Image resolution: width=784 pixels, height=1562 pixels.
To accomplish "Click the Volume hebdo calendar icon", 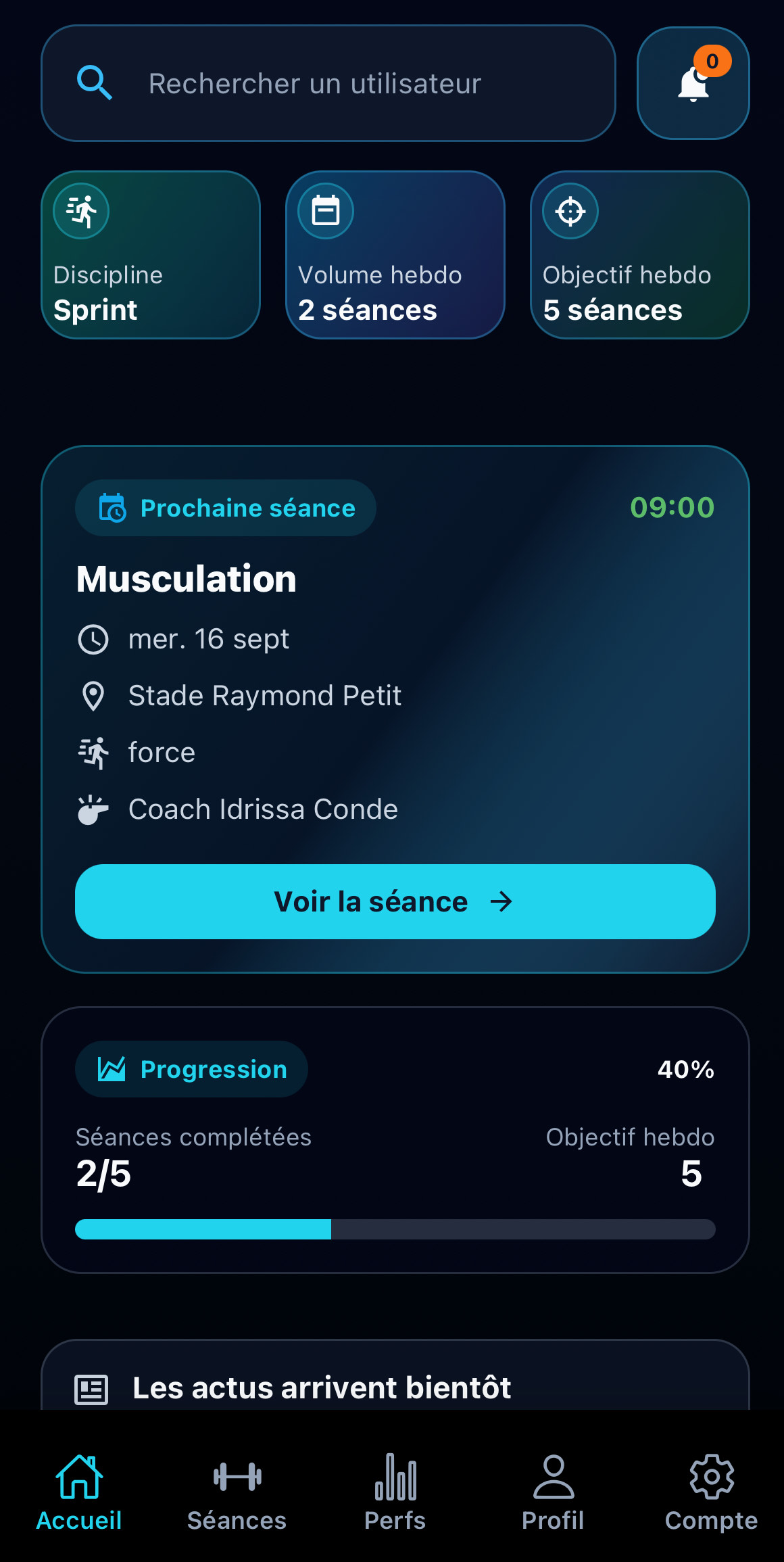I will pos(325,210).
